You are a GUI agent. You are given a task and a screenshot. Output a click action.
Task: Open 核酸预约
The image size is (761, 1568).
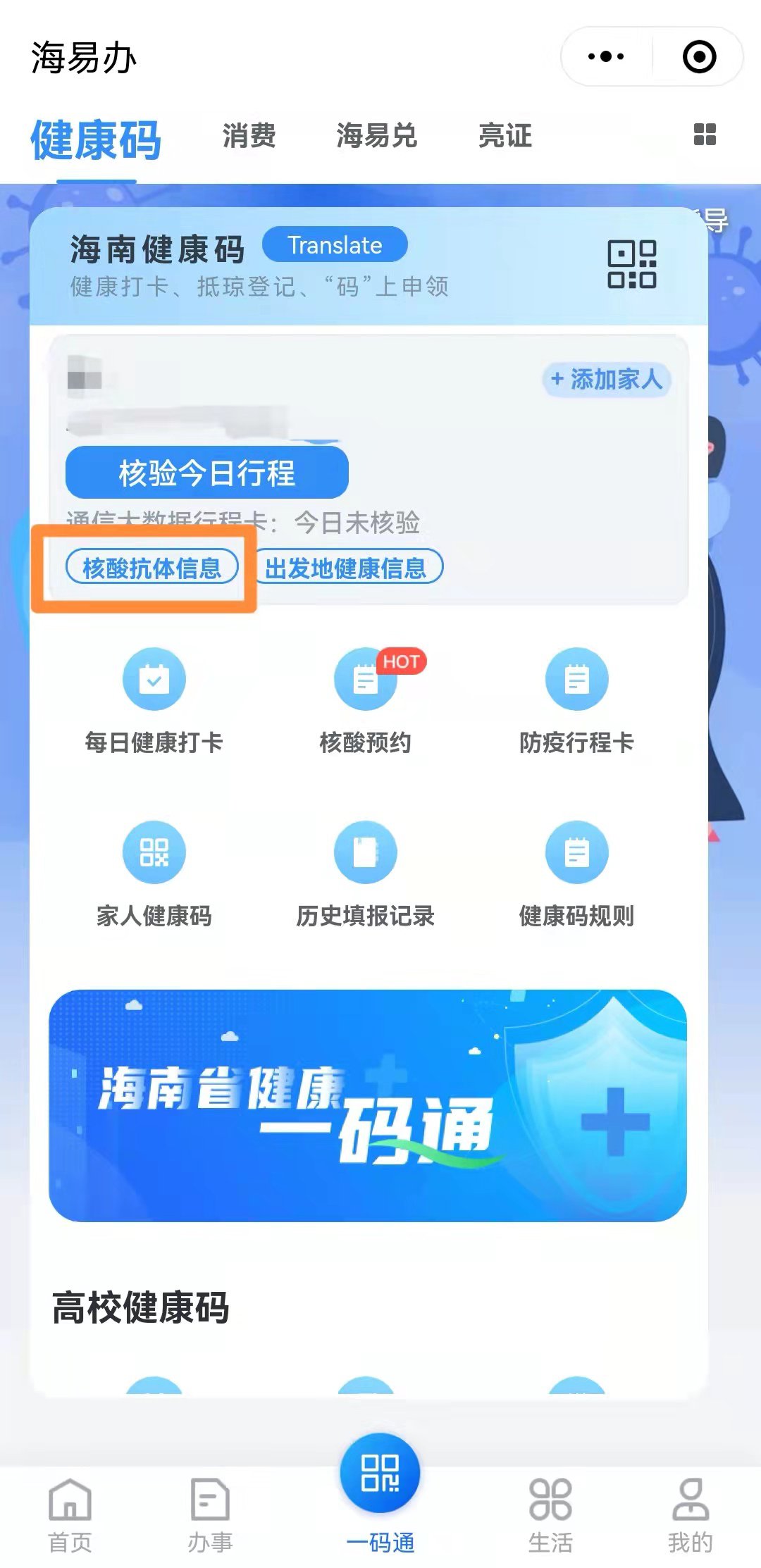365,701
